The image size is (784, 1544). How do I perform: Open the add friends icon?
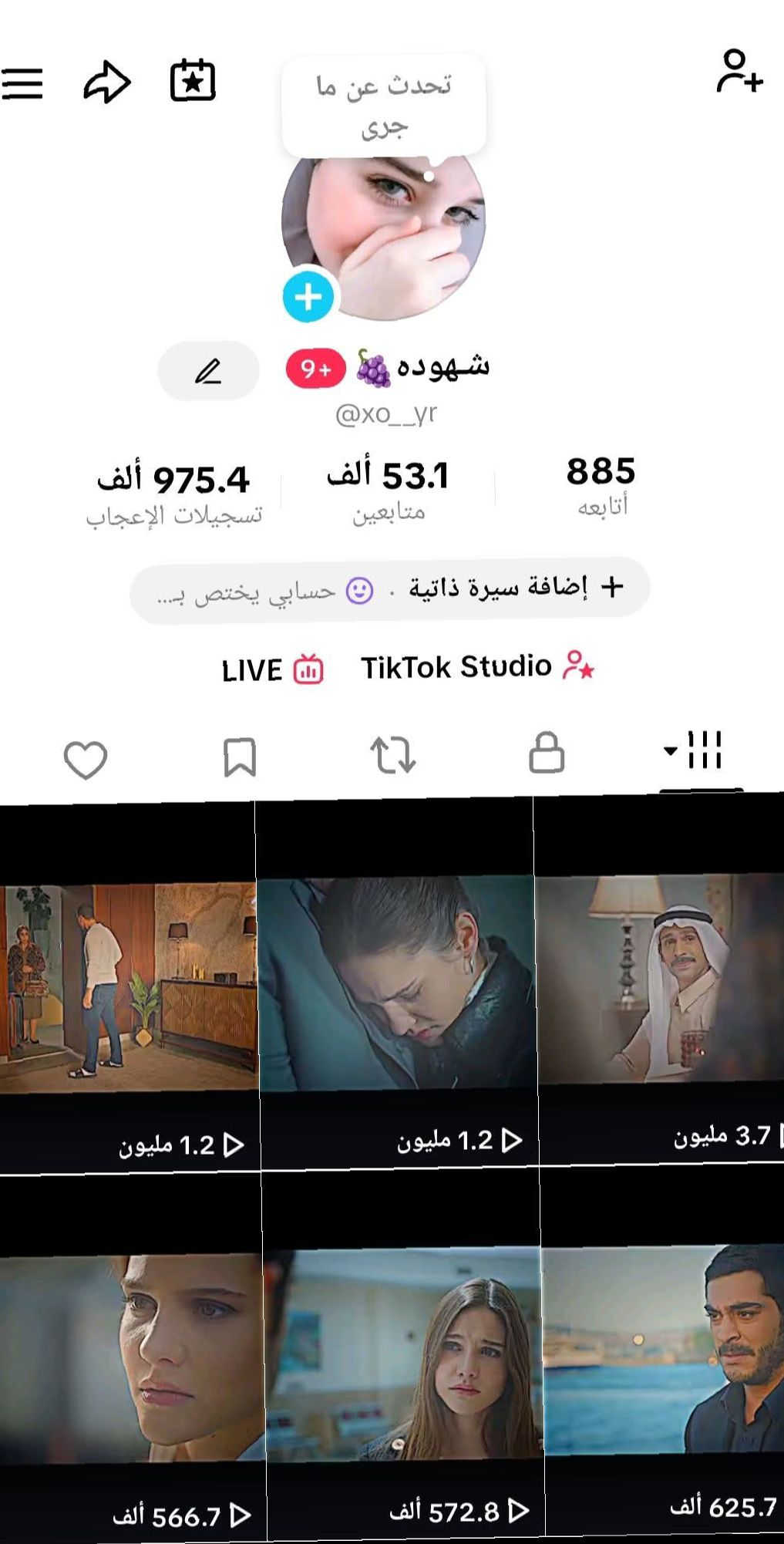(739, 72)
